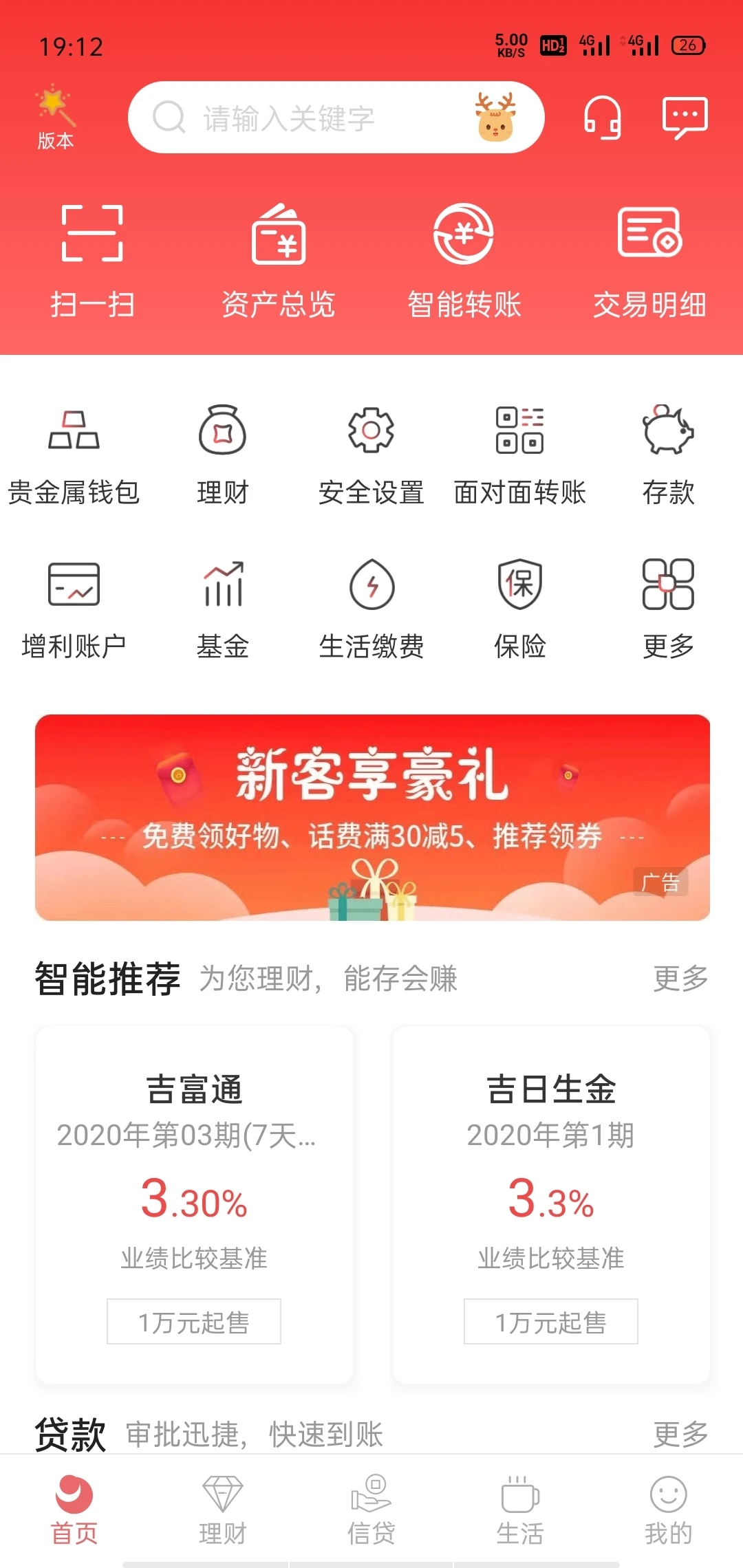Open 更多 next to 智能推荐
This screenshot has height=1568, width=743.
click(681, 980)
